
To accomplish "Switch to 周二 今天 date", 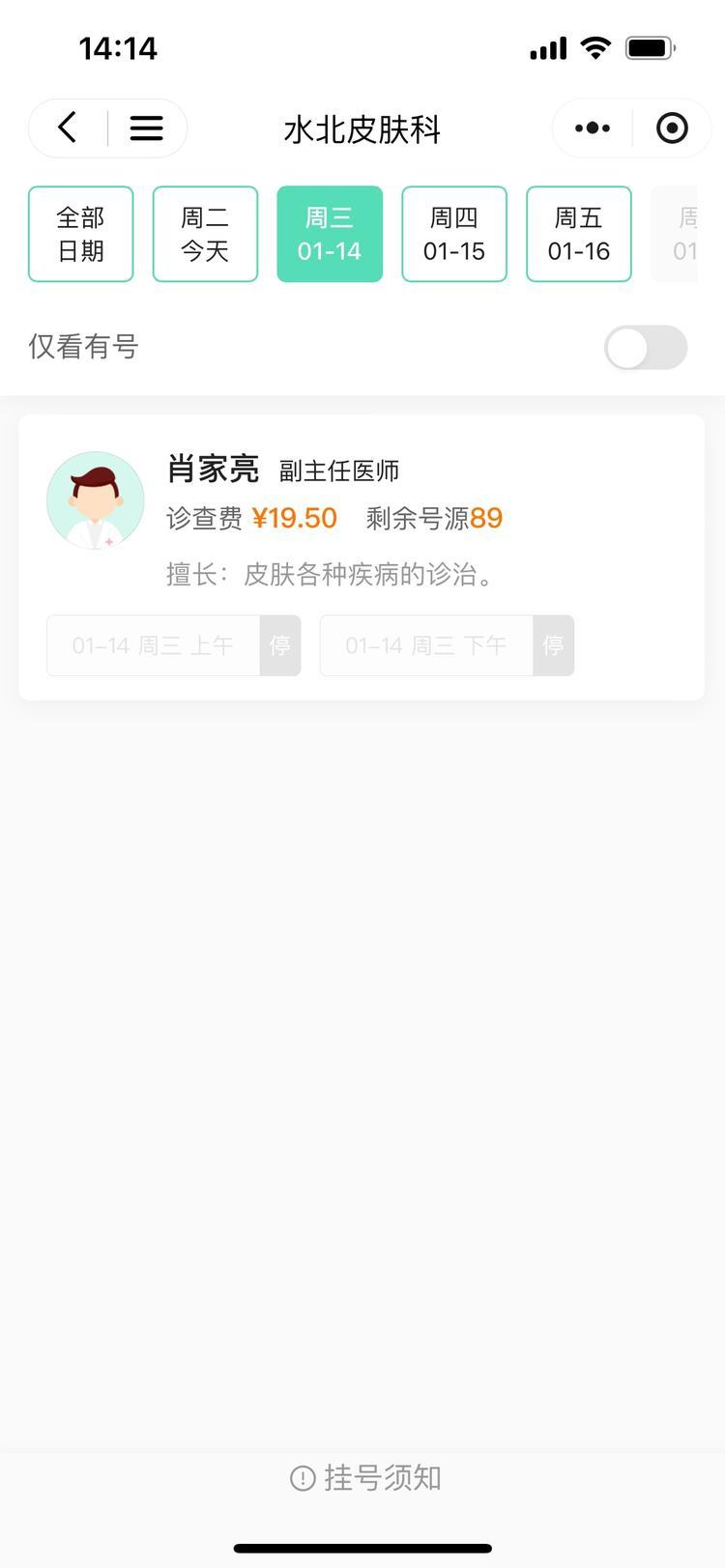I will [205, 234].
